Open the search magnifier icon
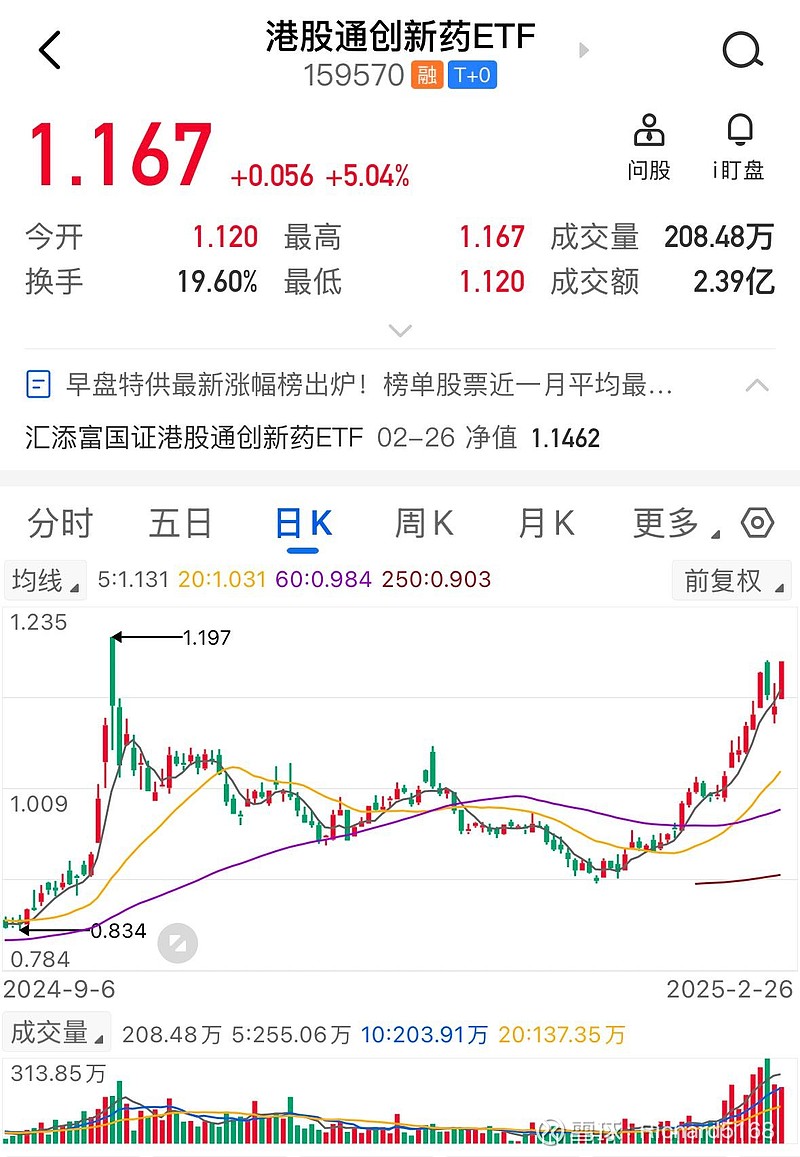This screenshot has width=800, height=1157. 741,48
